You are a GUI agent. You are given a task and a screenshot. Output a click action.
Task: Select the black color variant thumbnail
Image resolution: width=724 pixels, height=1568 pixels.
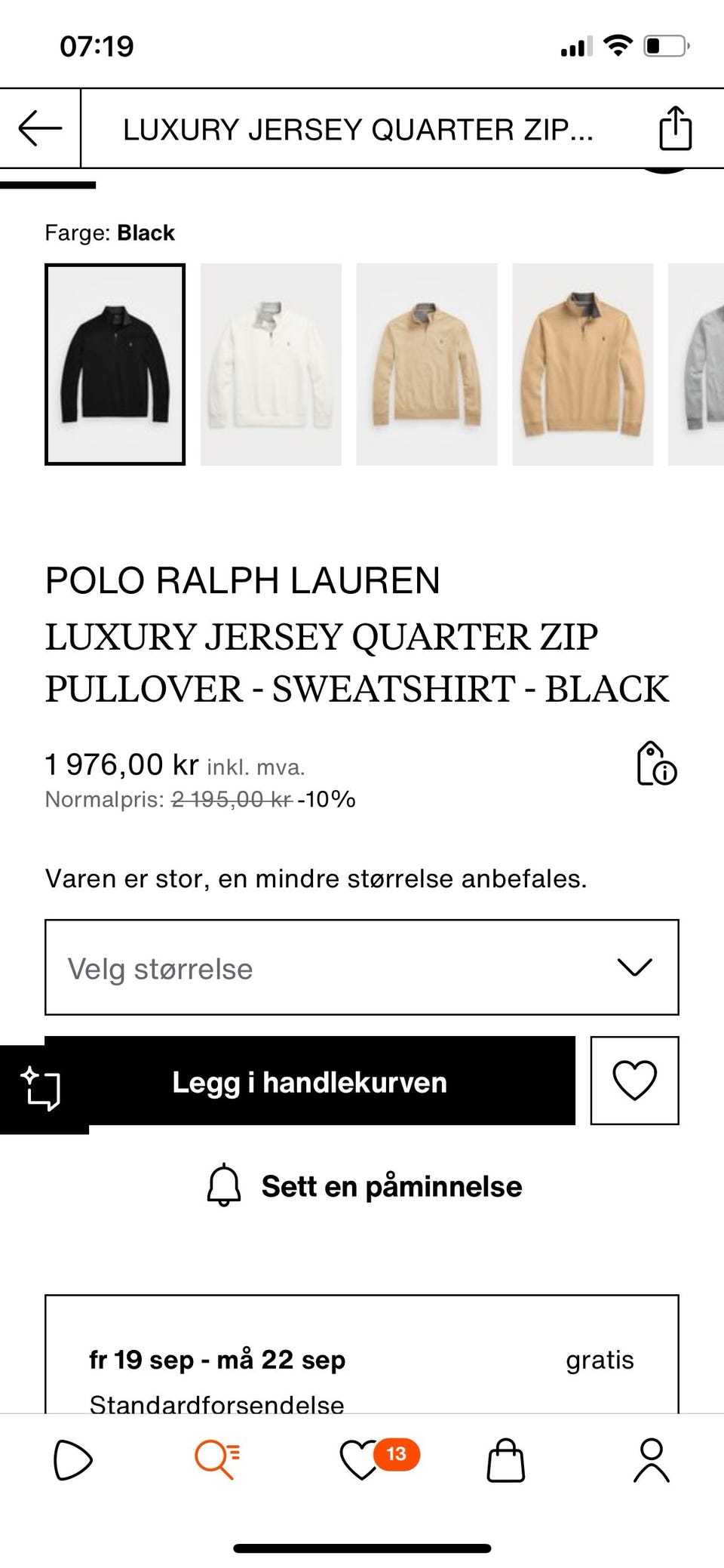pyautogui.click(x=115, y=364)
